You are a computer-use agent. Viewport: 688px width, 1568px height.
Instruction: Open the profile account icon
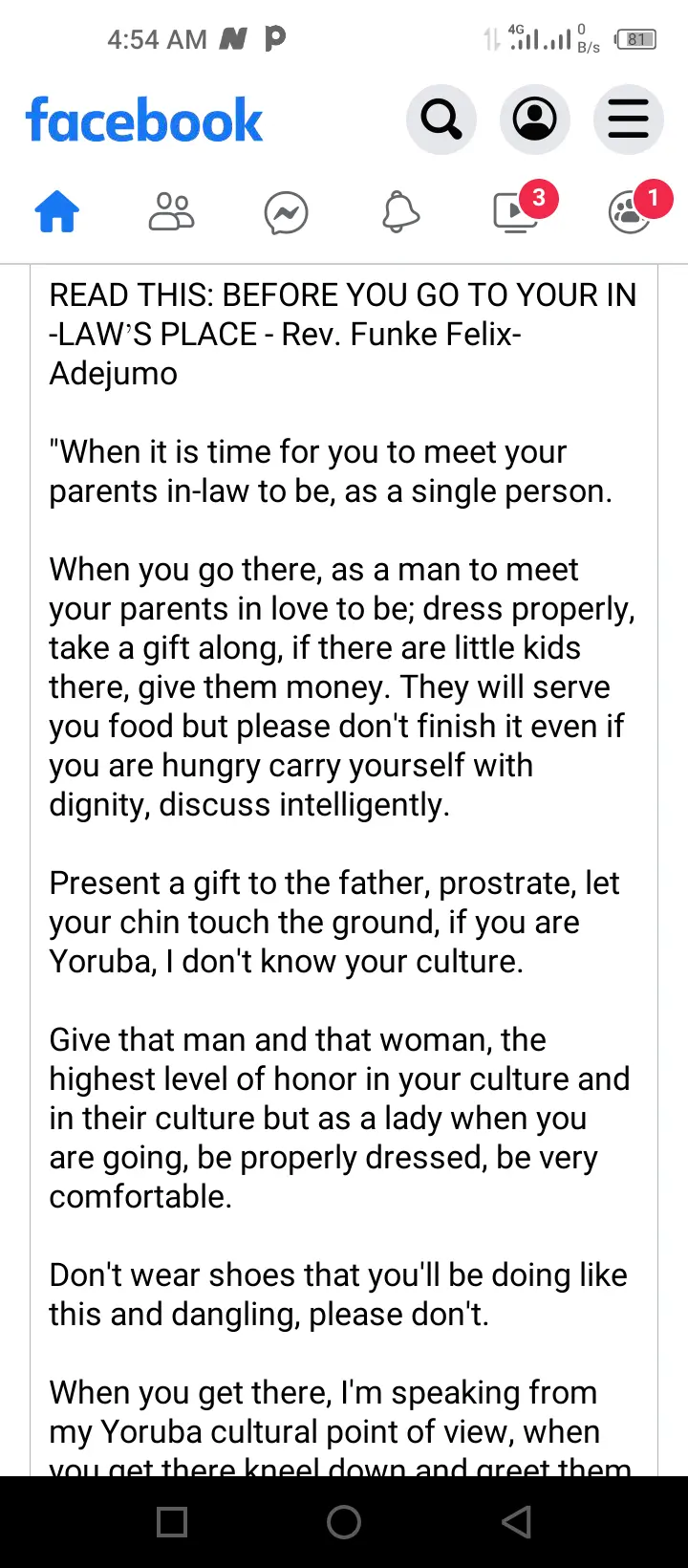(535, 120)
